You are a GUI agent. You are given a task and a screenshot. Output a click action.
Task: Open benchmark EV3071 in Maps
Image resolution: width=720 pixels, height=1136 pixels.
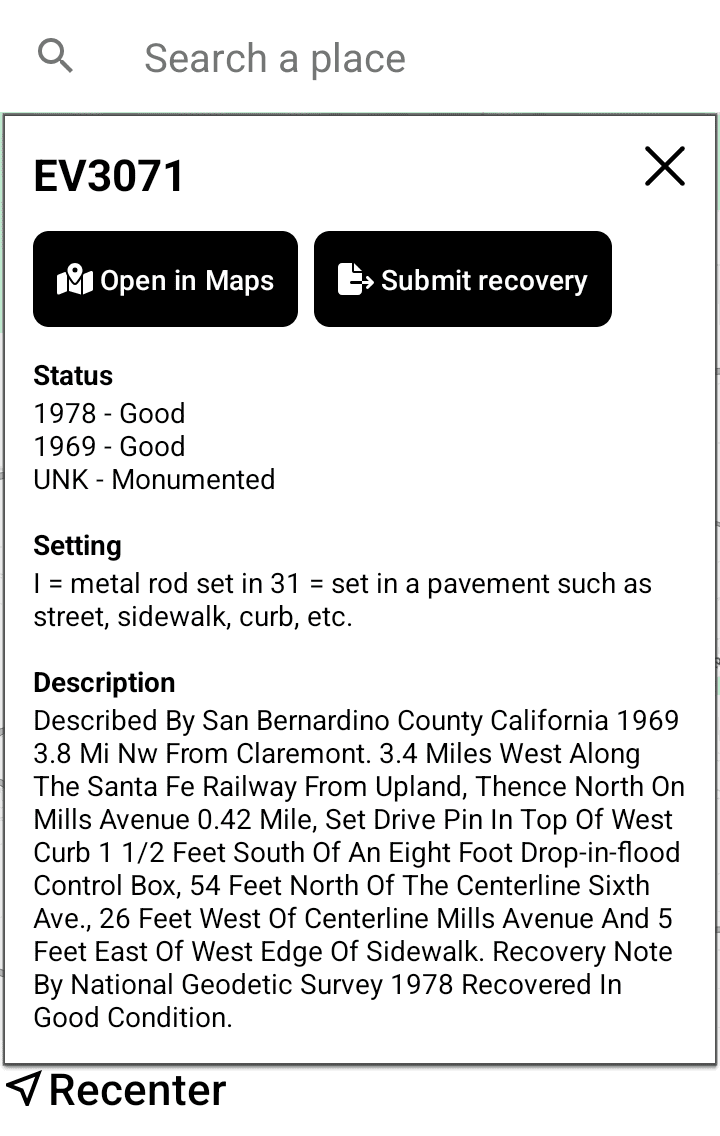pyautogui.click(x=165, y=279)
